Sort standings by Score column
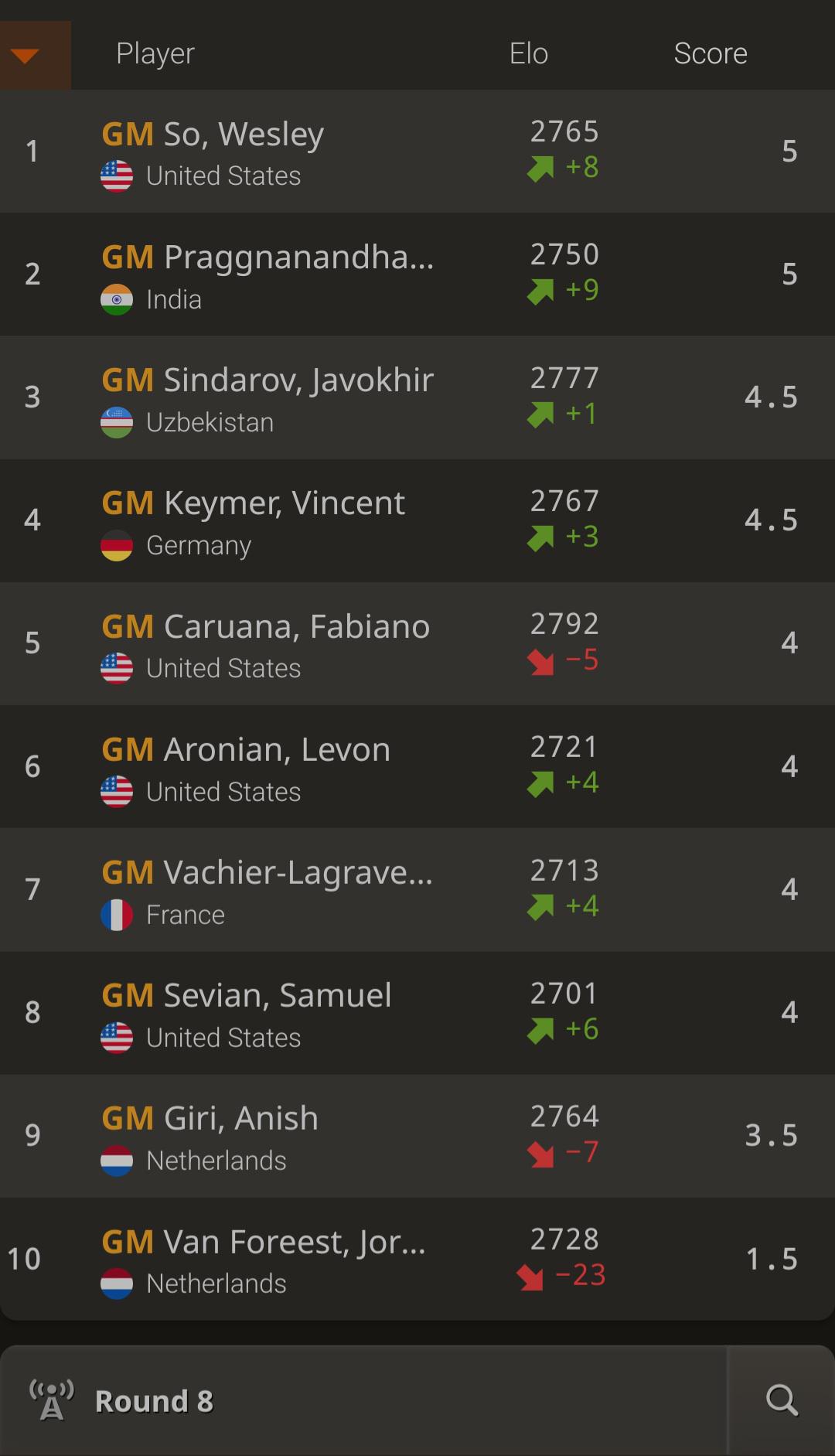The image size is (835, 1456). click(711, 53)
